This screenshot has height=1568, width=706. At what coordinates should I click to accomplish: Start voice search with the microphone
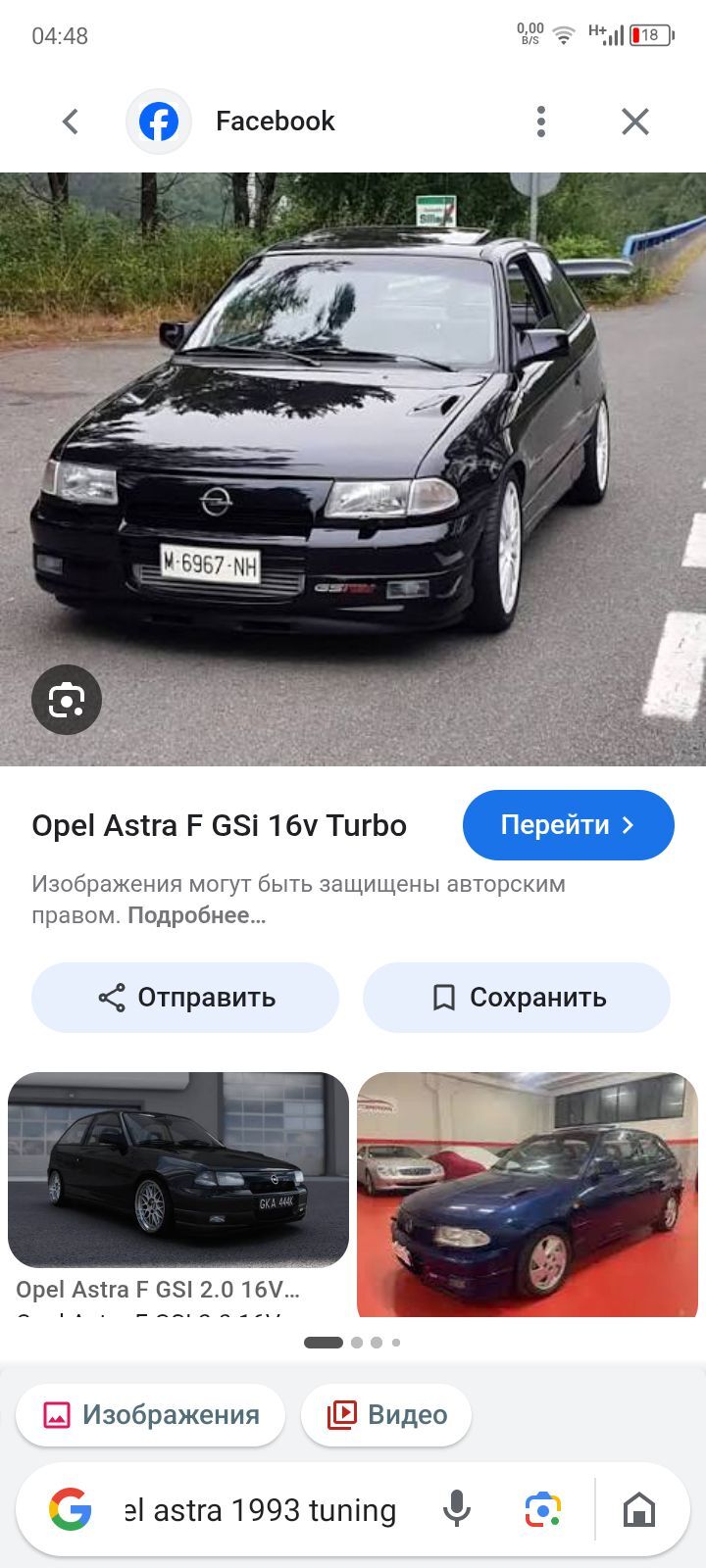457,1510
